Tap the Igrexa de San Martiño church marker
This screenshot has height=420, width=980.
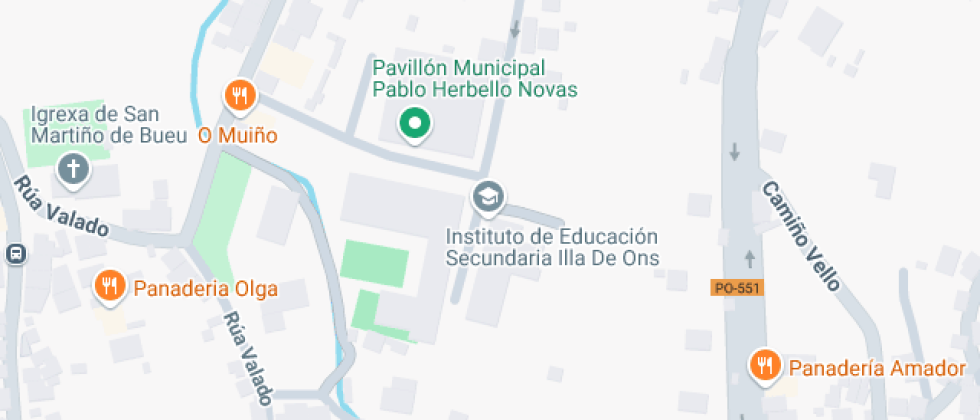pyautogui.click(x=72, y=169)
